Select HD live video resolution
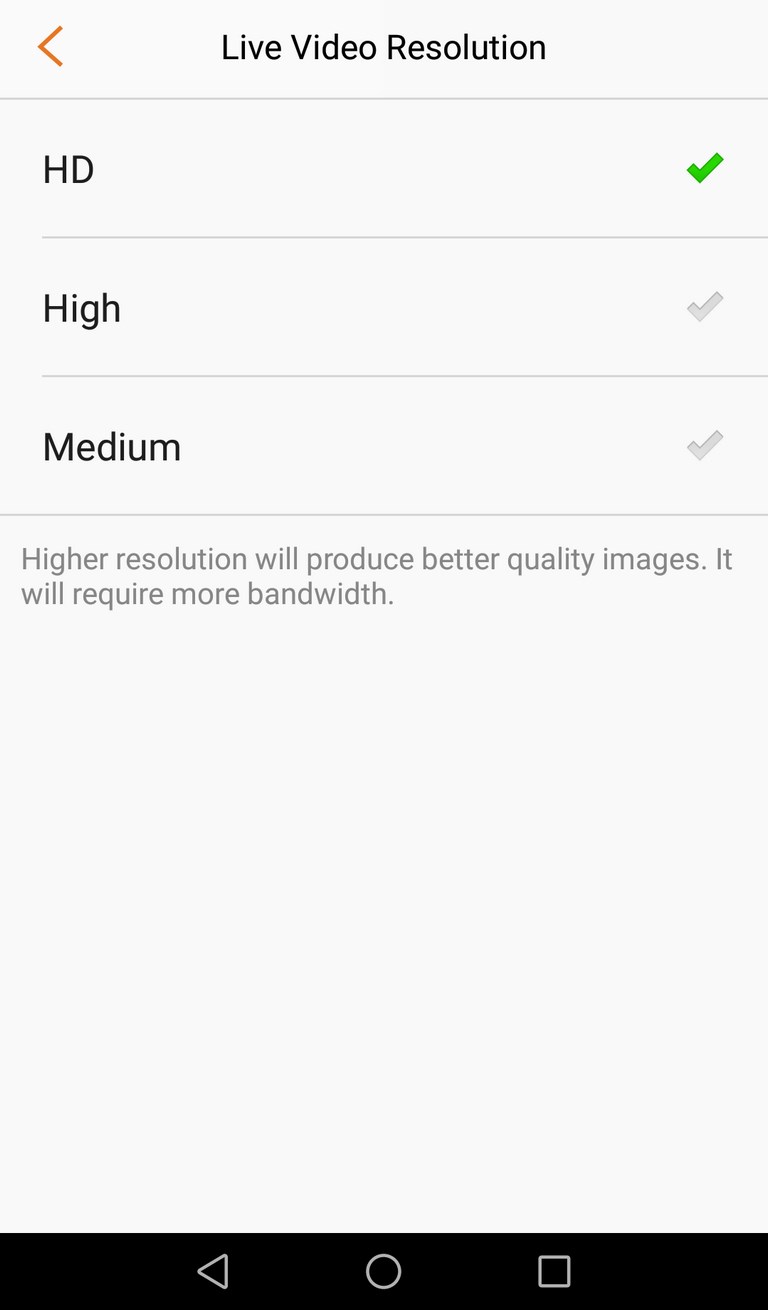The height and width of the screenshot is (1310, 768). pos(384,168)
